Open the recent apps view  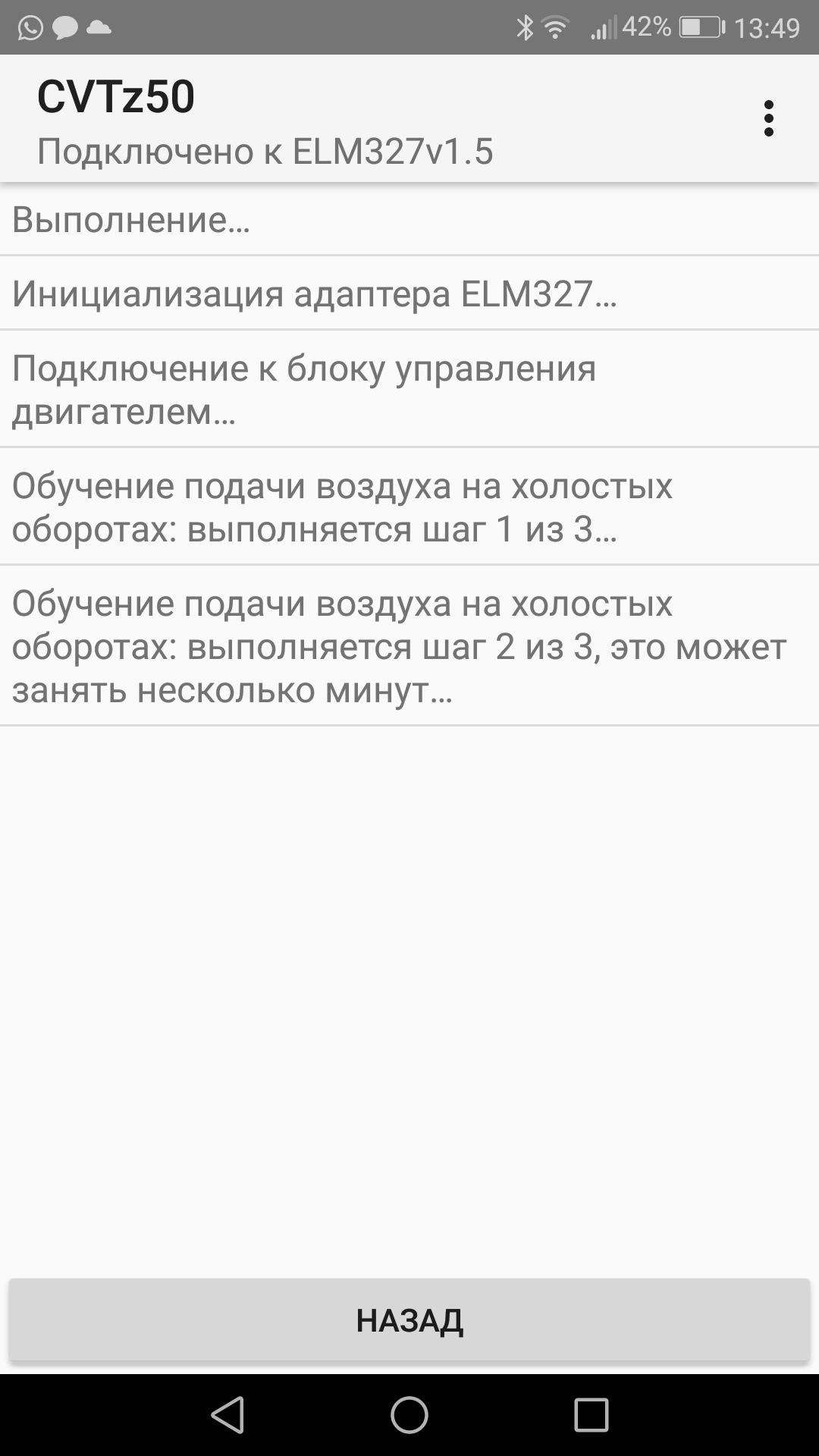pos(591,1414)
